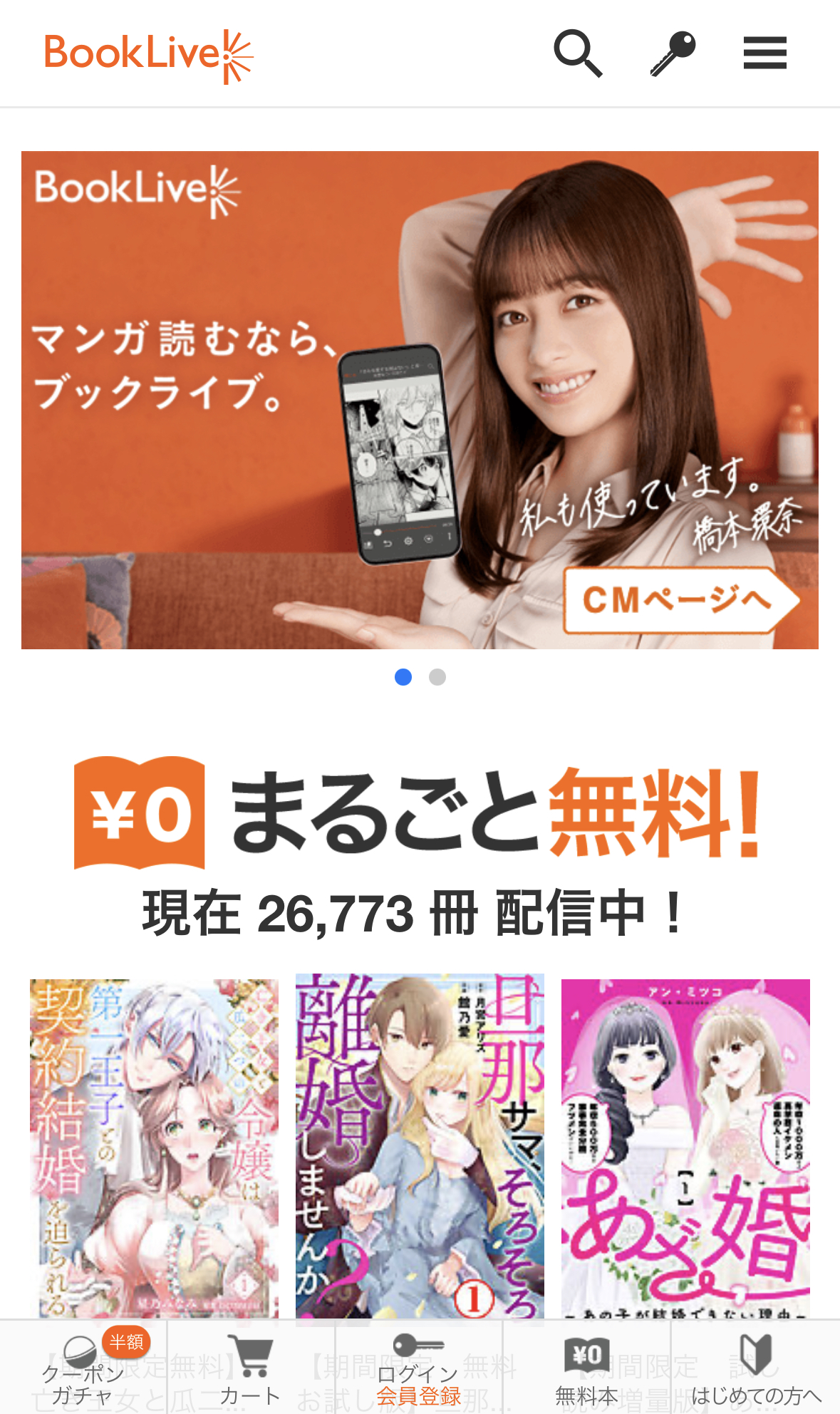Open はじめての方へ beginner guide
This screenshot has width=840, height=1414.
tap(755, 1368)
